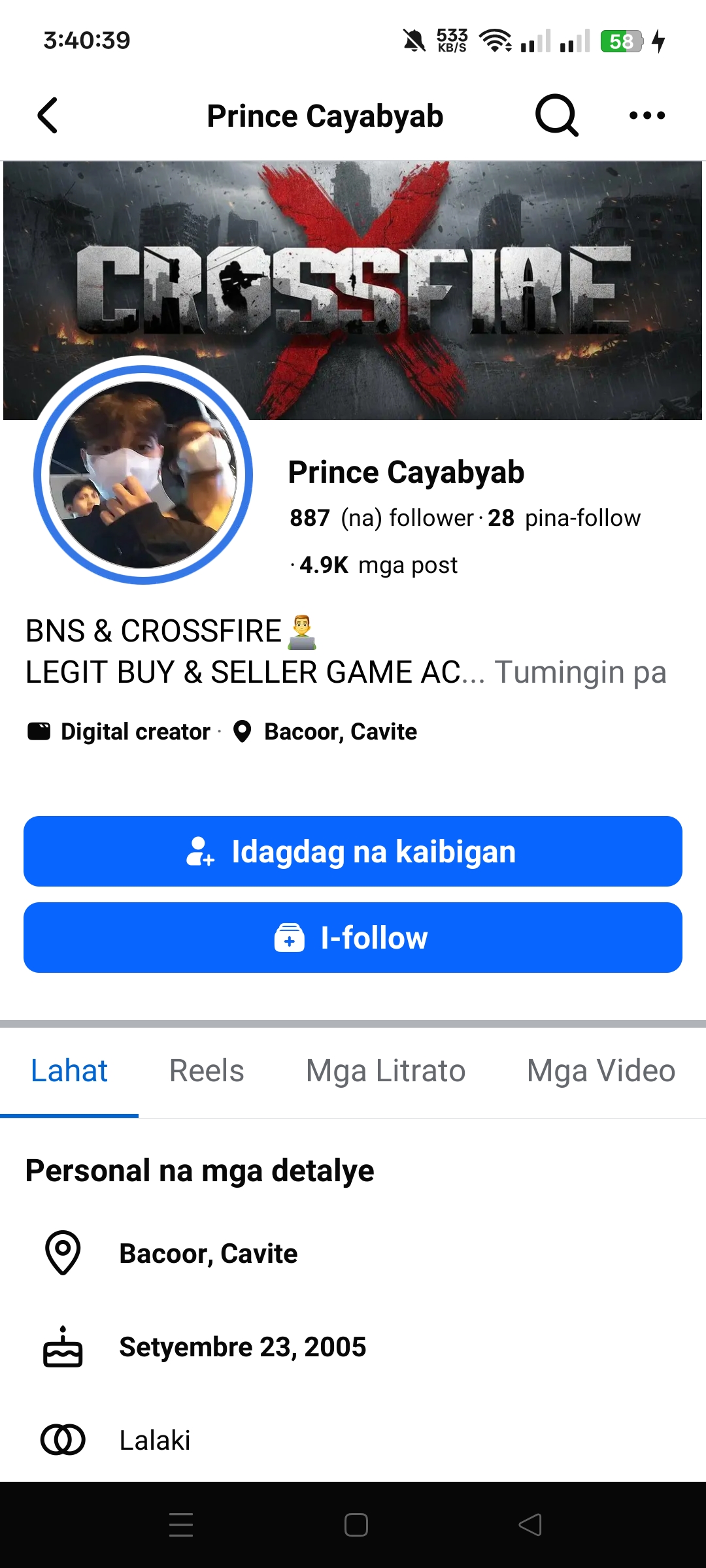Open the 28 pina-follow list
The width and height of the screenshot is (706, 1568).
[x=564, y=518]
